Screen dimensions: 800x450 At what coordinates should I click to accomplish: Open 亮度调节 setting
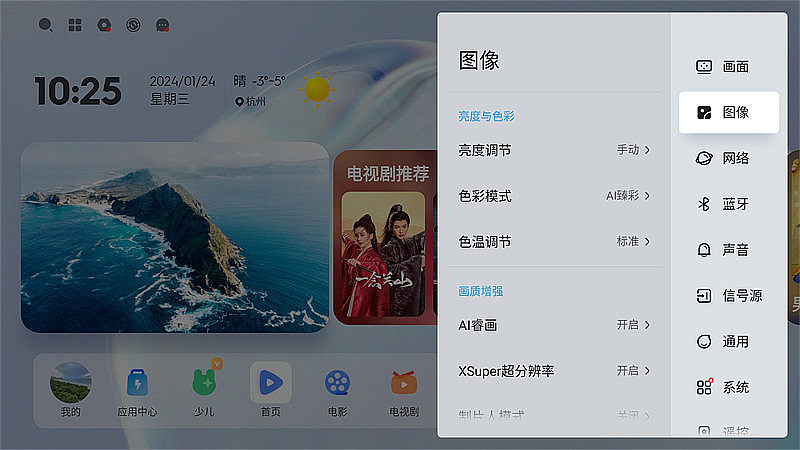(x=554, y=150)
